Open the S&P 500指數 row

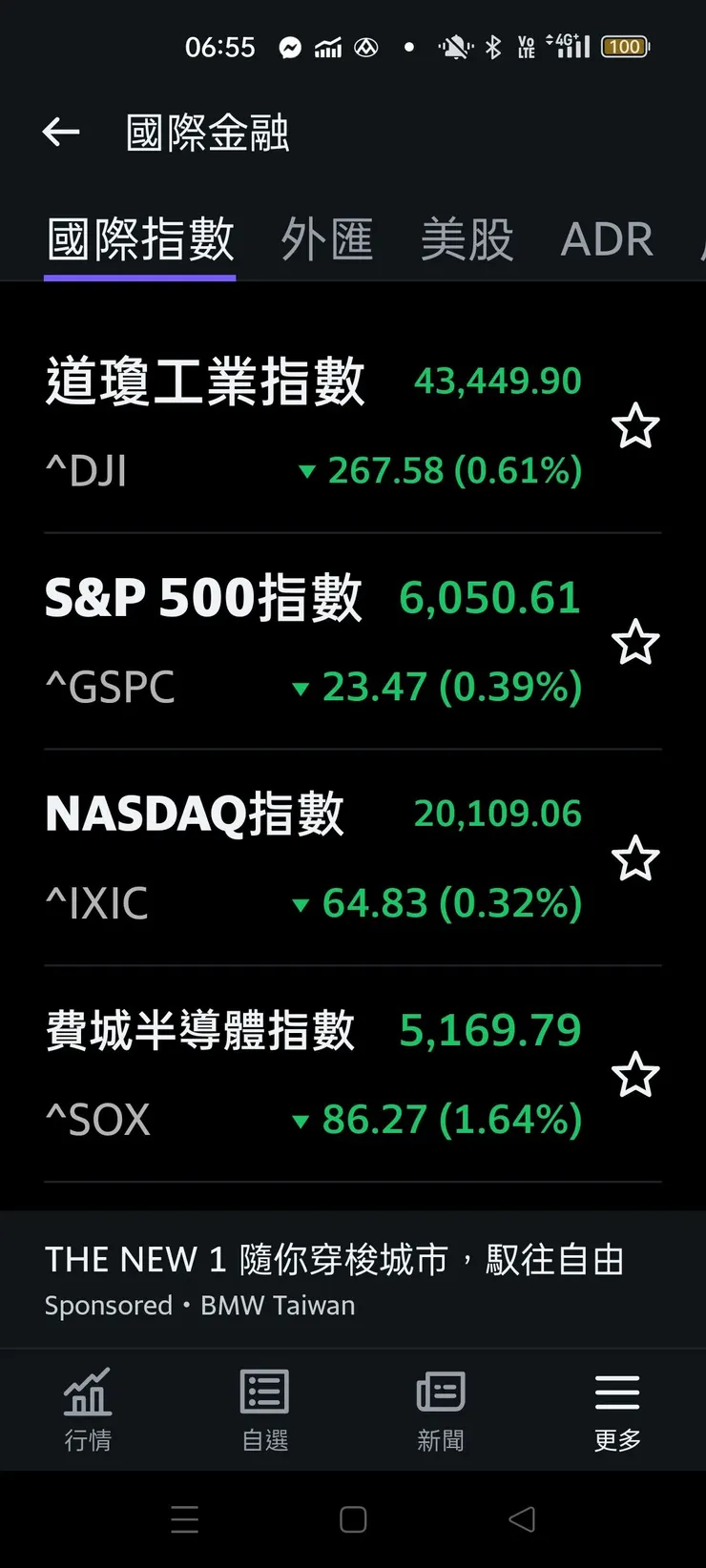[x=286, y=641]
